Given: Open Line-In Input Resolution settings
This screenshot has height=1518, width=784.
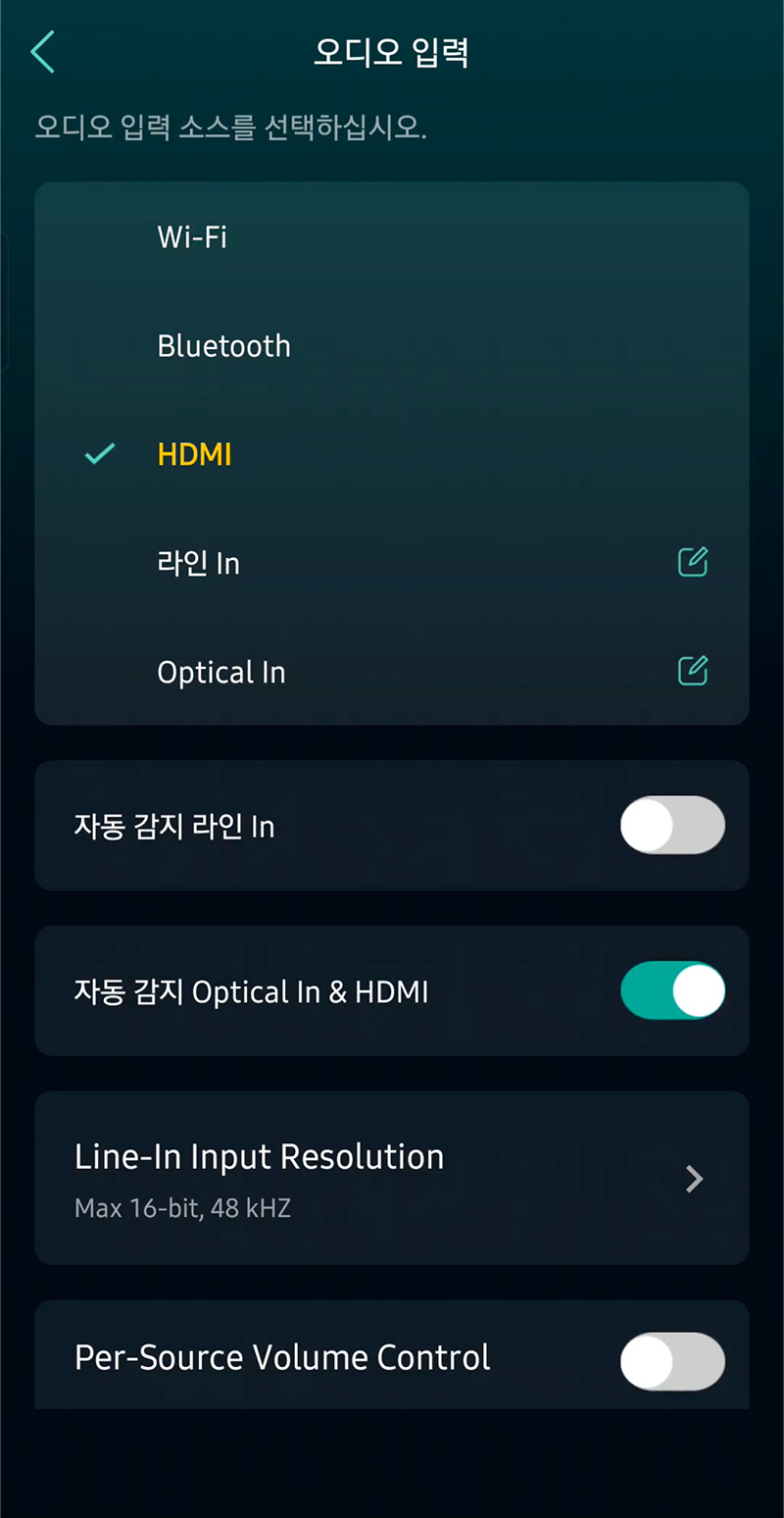Looking at the screenshot, I should (x=392, y=1178).
